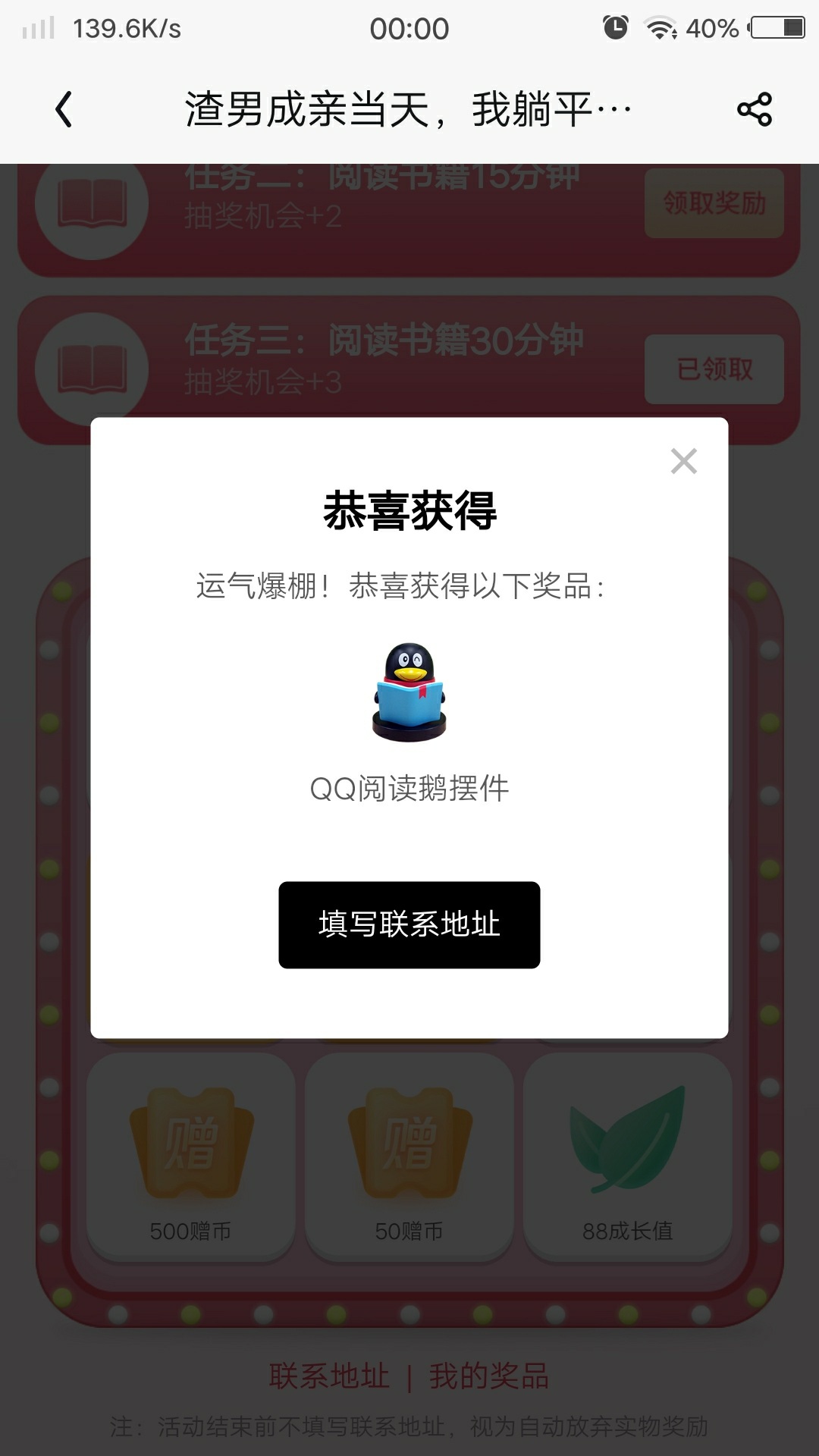Go back to previous page
Image resolution: width=819 pixels, height=1456 pixels.
coord(64,110)
